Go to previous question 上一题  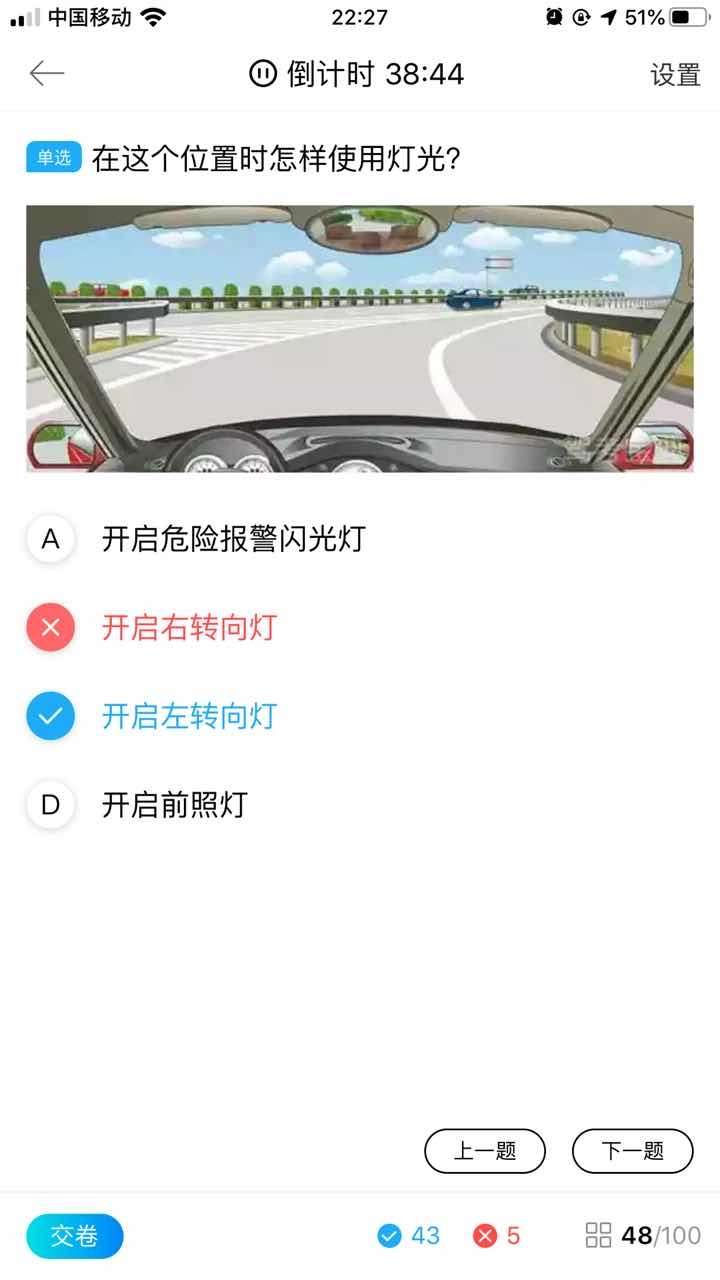point(485,1151)
